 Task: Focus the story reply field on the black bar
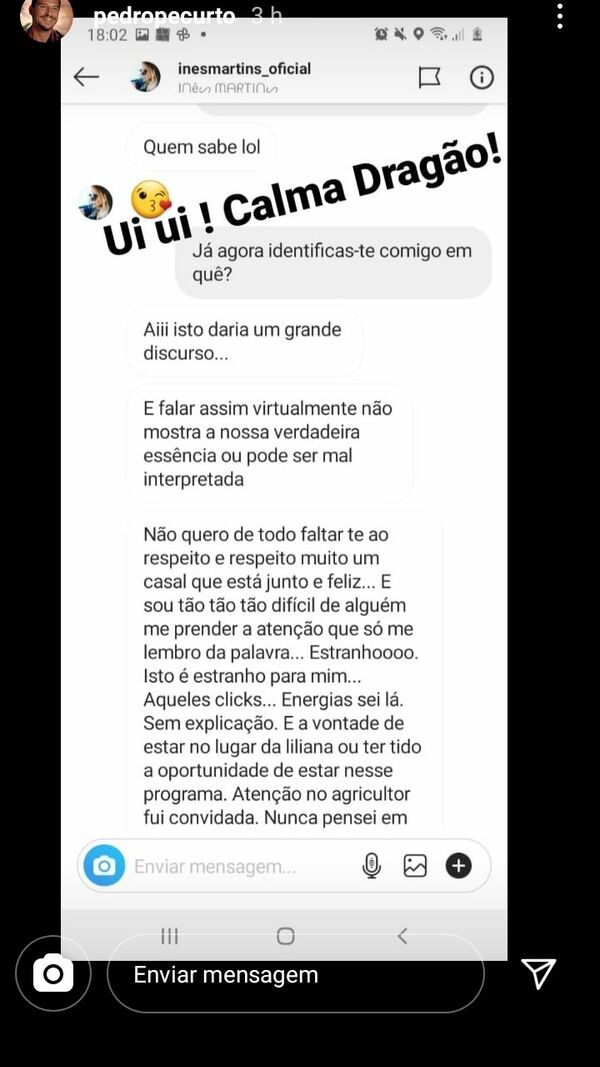coord(295,974)
